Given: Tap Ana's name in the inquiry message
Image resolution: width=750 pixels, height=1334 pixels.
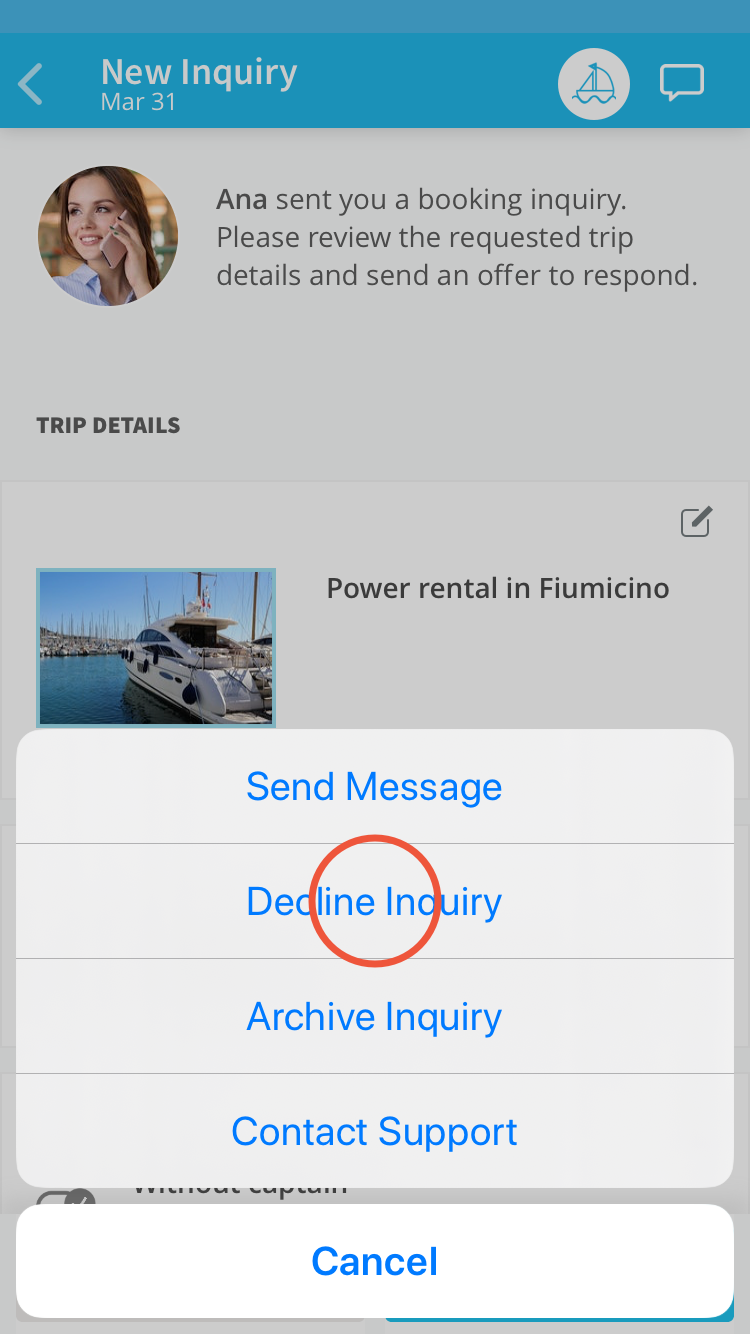Looking at the screenshot, I should click(240, 199).
